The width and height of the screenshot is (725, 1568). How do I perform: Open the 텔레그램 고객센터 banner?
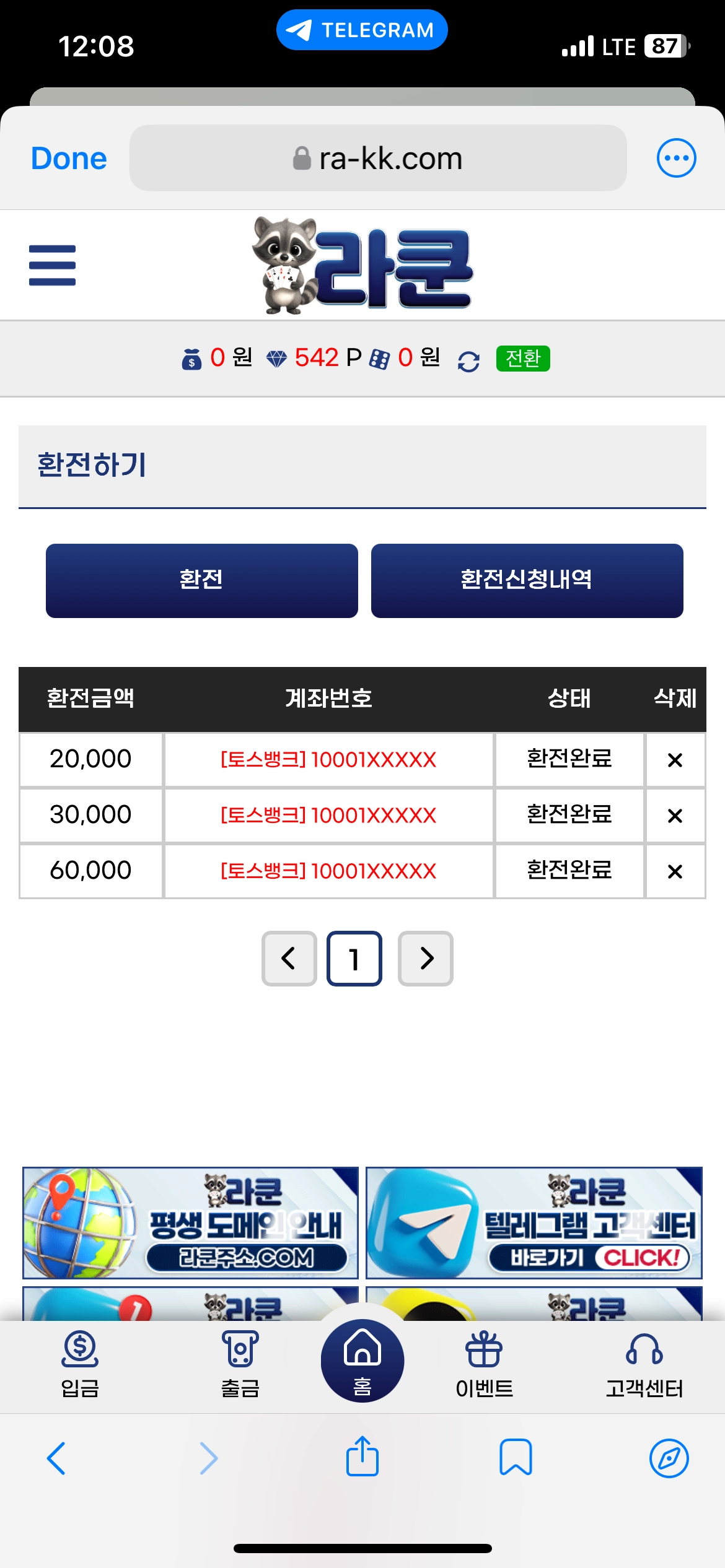click(x=534, y=1222)
